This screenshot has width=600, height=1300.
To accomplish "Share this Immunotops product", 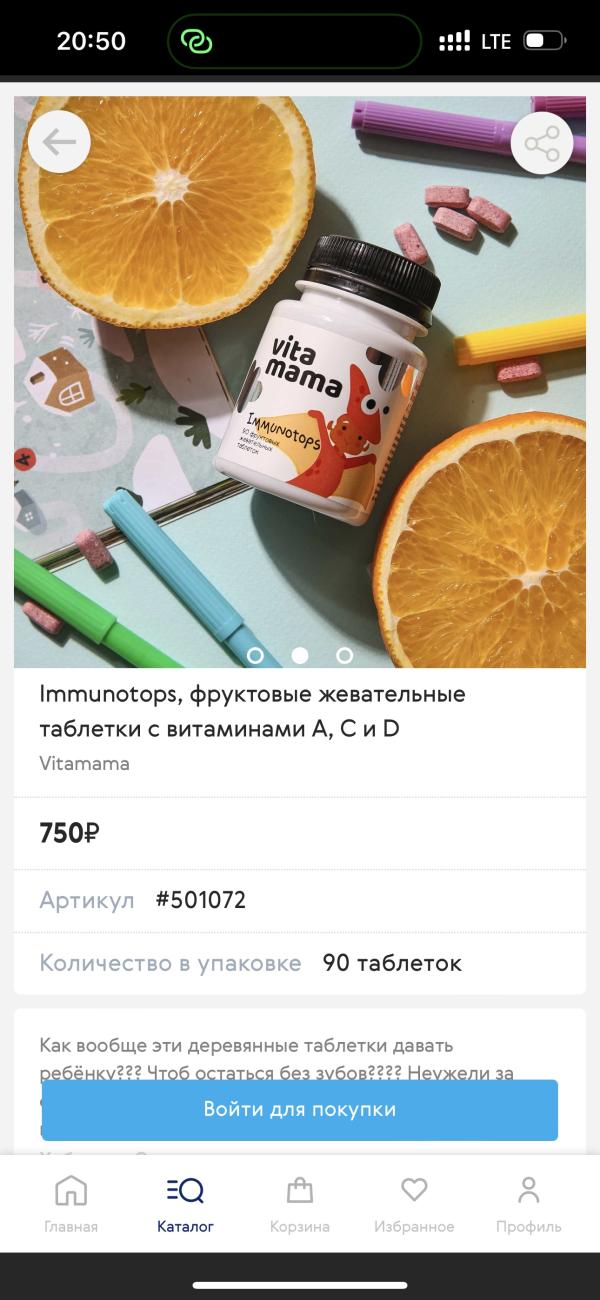I will click(x=542, y=145).
